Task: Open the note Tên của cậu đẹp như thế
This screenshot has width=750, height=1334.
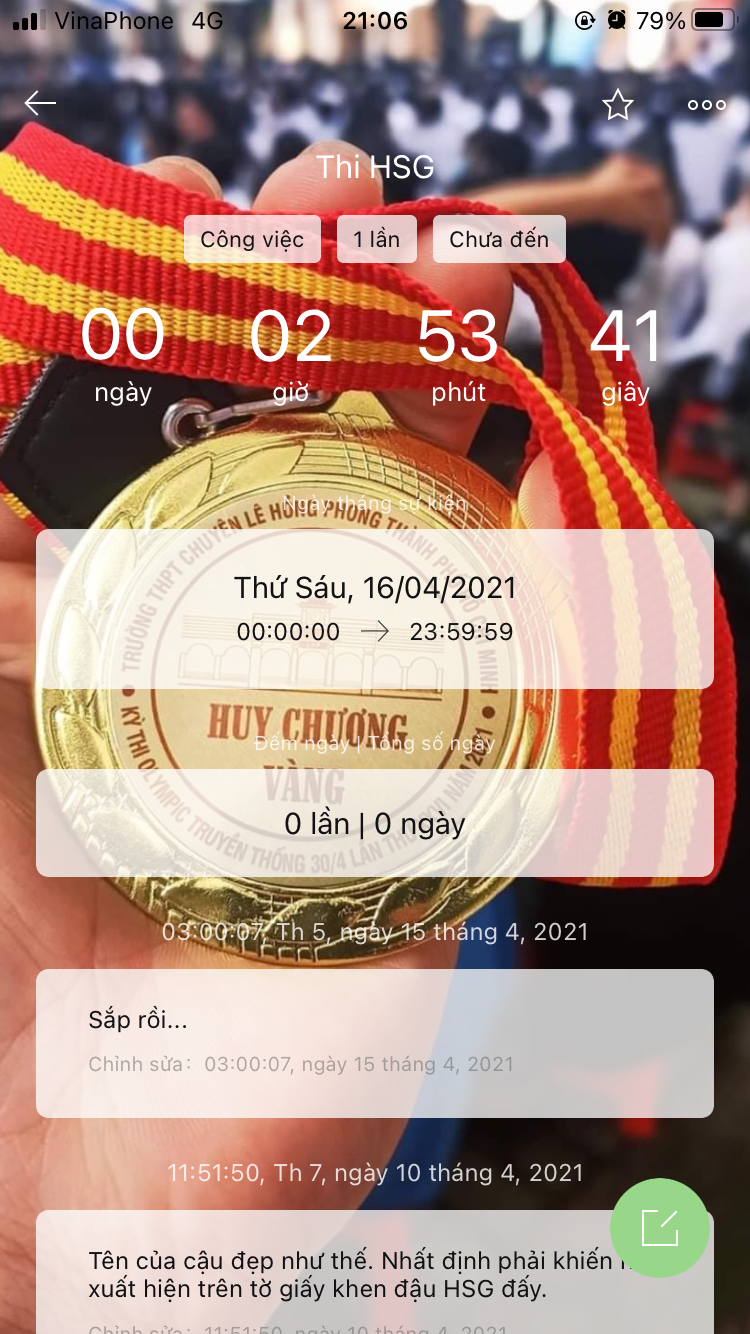Action: point(340,1274)
